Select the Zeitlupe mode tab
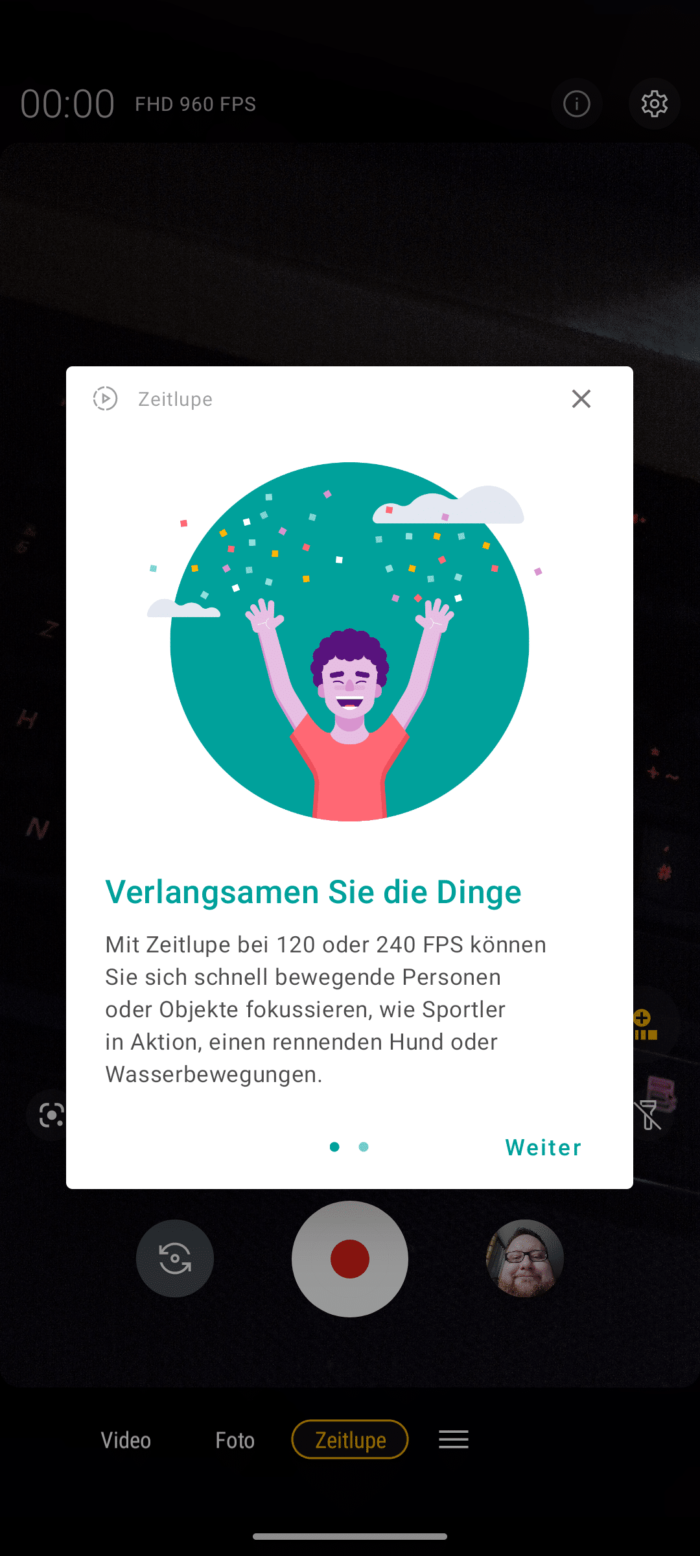This screenshot has height=1556, width=700. coord(350,1440)
